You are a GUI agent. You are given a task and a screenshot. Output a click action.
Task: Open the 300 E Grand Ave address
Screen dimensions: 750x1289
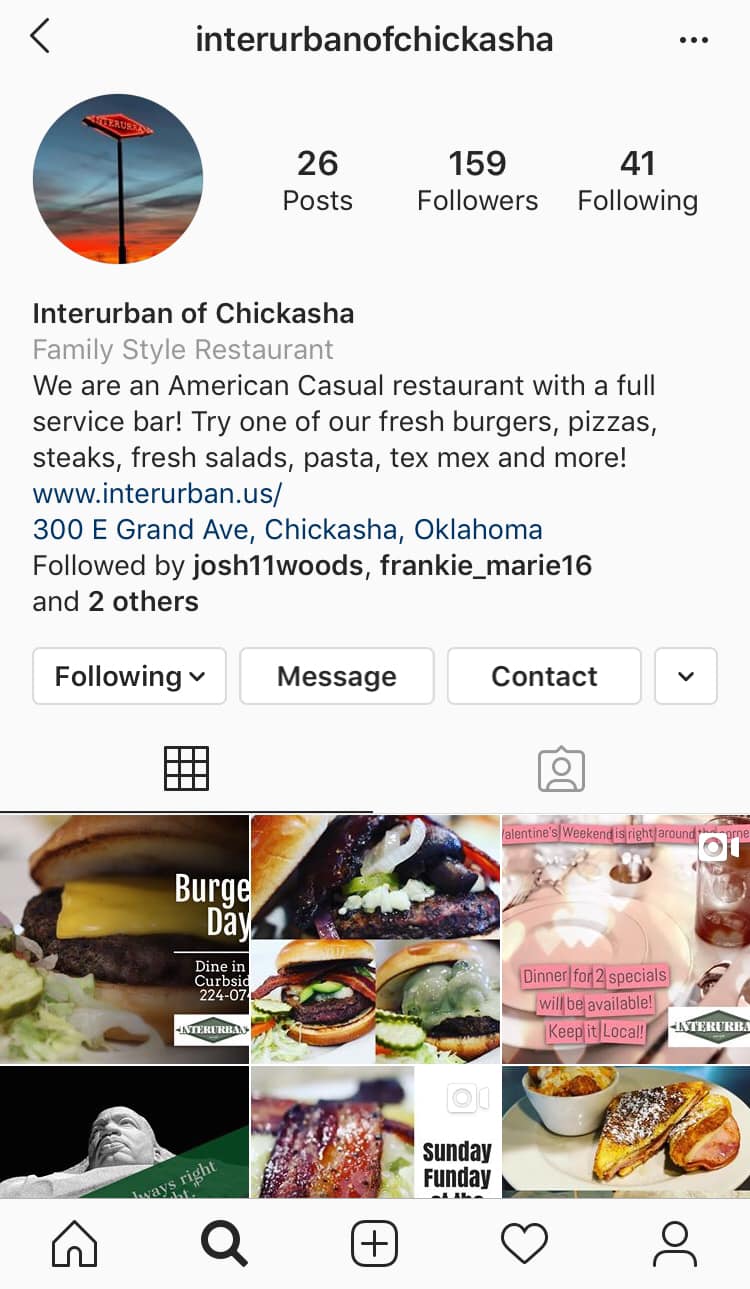pyautogui.click(x=288, y=530)
